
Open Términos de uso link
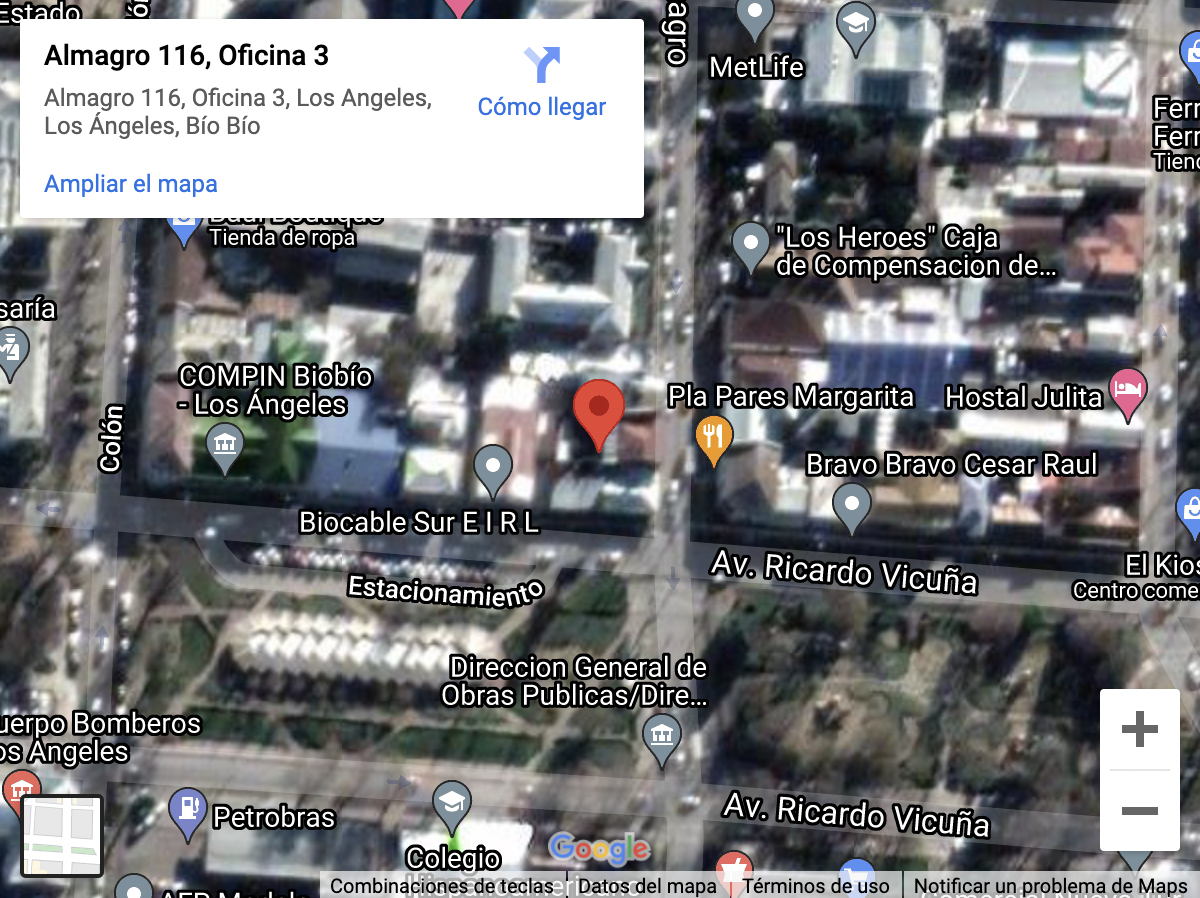(x=815, y=886)
